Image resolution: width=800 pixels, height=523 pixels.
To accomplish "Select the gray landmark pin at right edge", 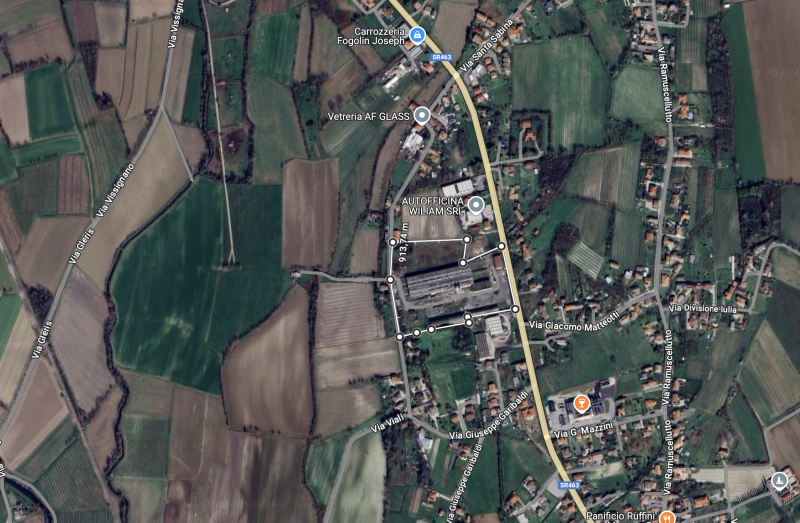I will point(780,480).
